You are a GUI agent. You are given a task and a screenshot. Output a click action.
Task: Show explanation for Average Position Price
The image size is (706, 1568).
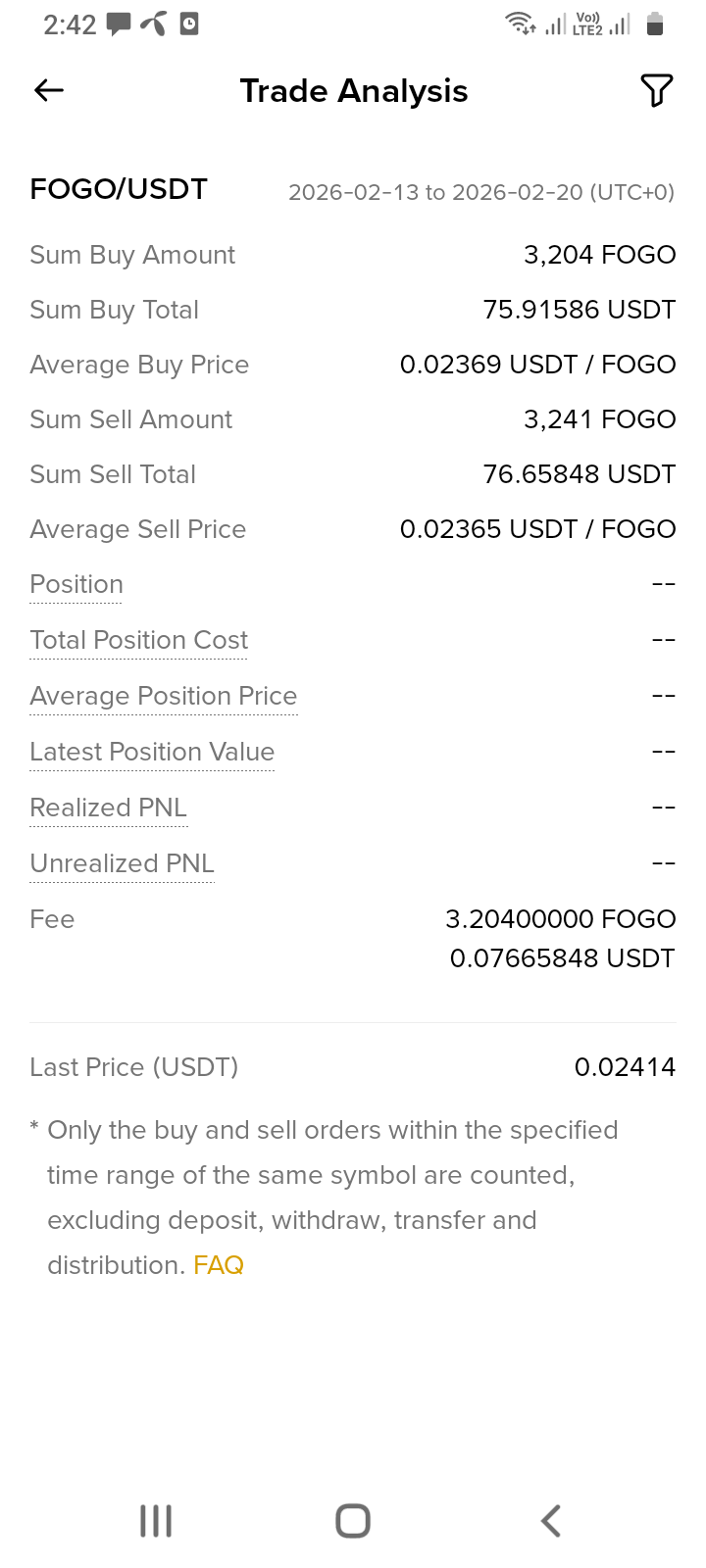point(163,696)
